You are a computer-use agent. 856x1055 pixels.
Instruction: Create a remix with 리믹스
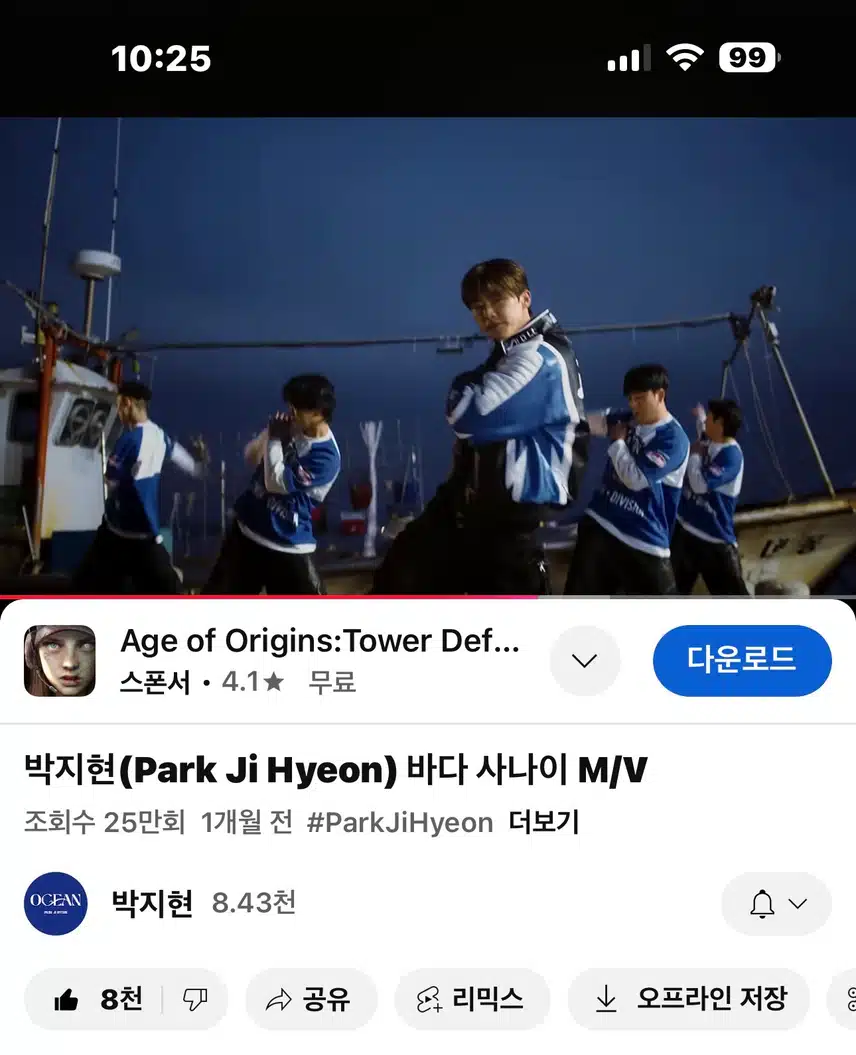472,998
